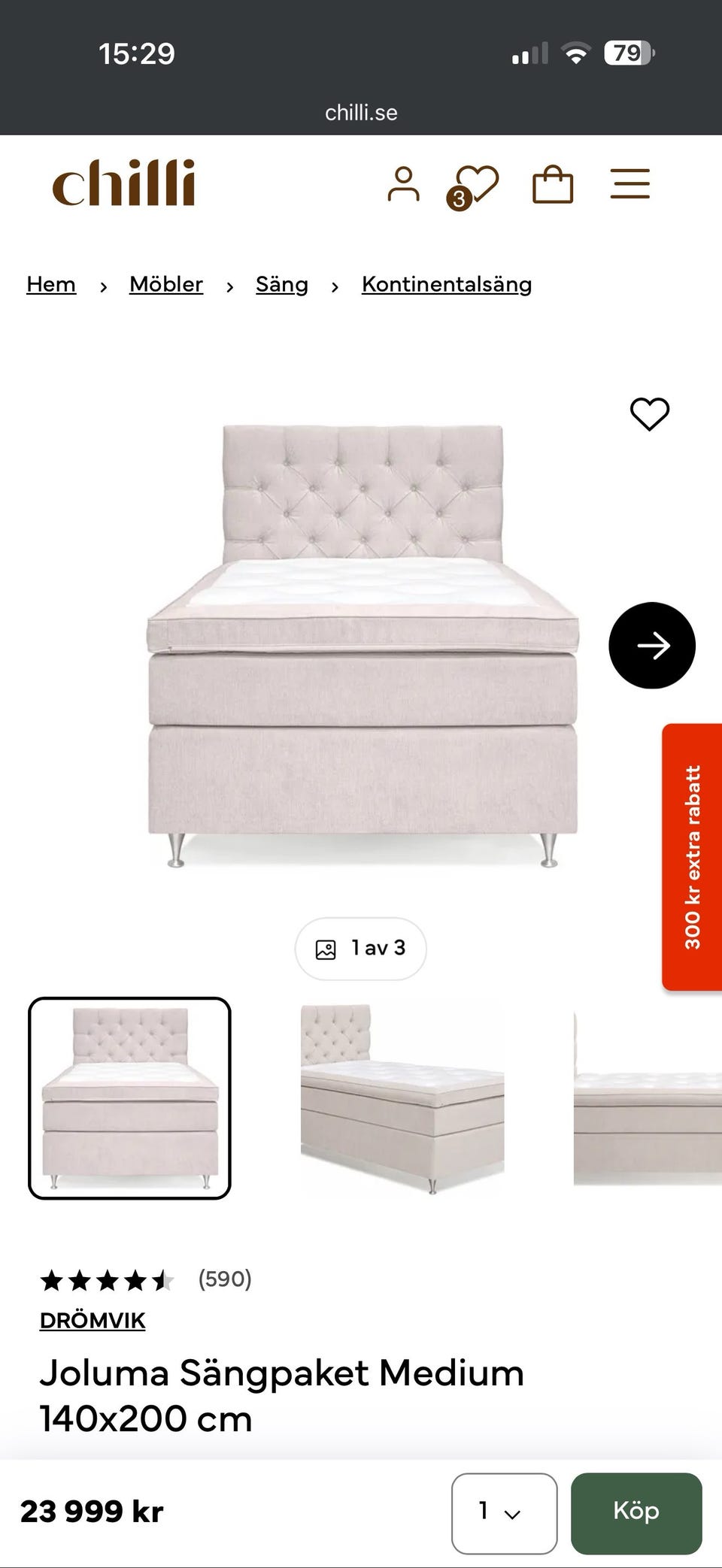722x1568 pixels.
Task: Open the hamburger menu
Action: point(629,184)
